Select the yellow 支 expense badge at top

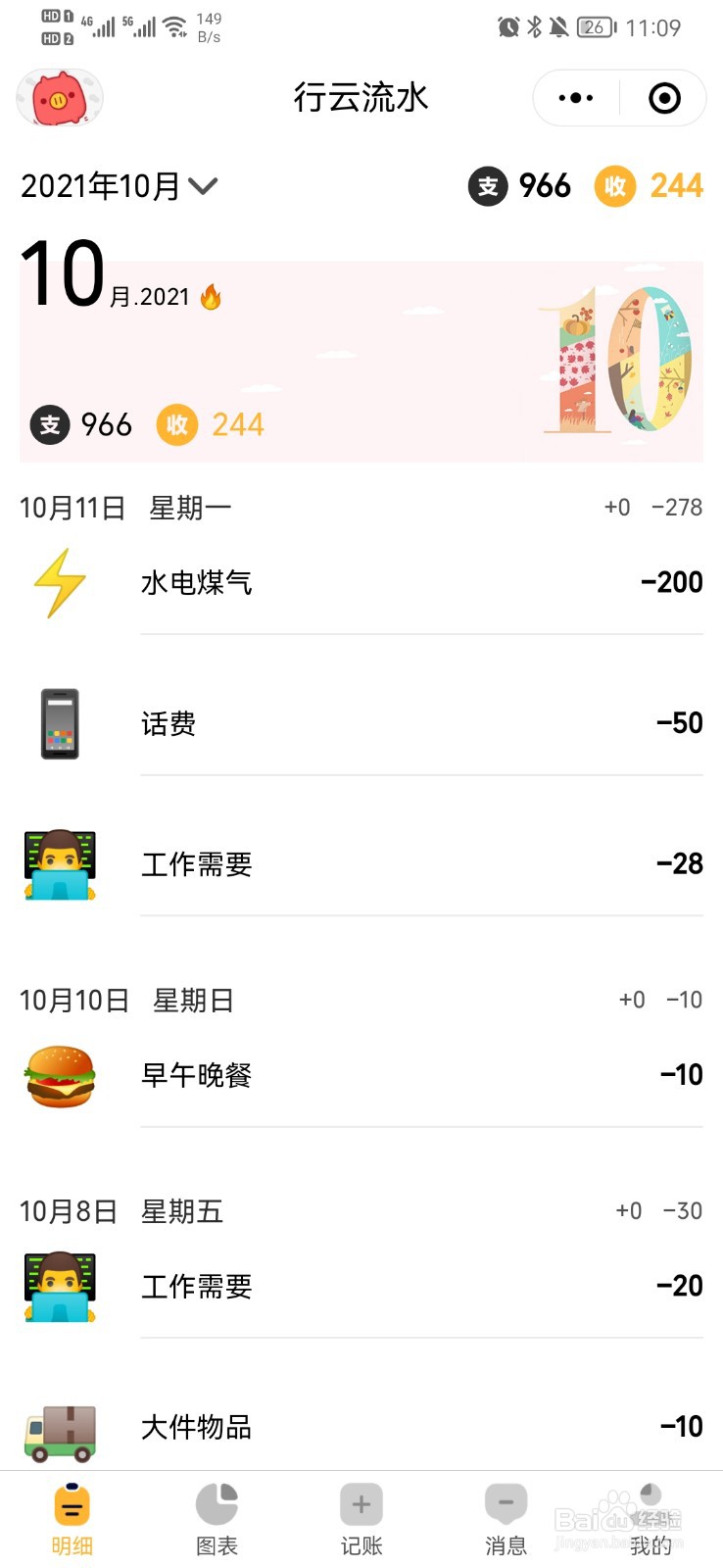coord(488,186)
